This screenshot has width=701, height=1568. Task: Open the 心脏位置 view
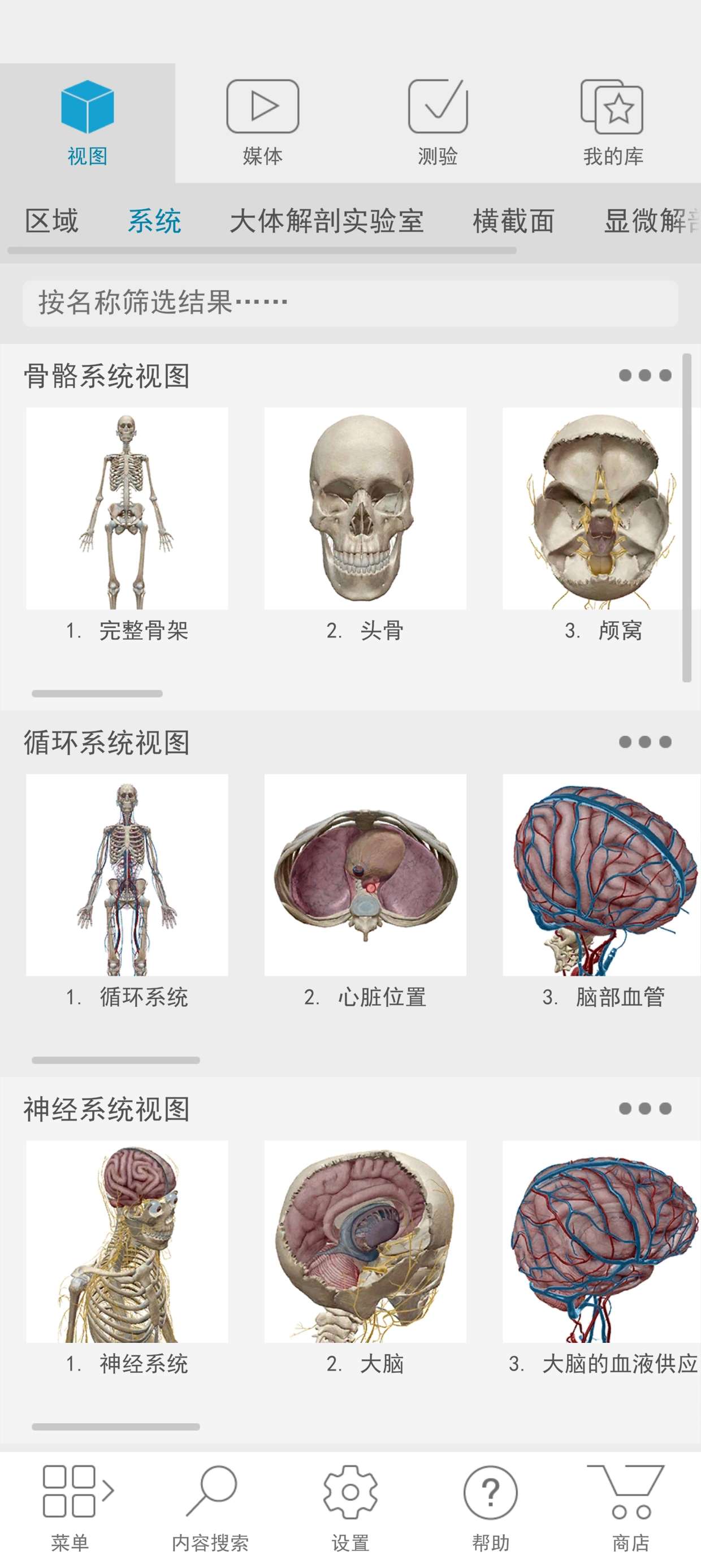(365, 875)
